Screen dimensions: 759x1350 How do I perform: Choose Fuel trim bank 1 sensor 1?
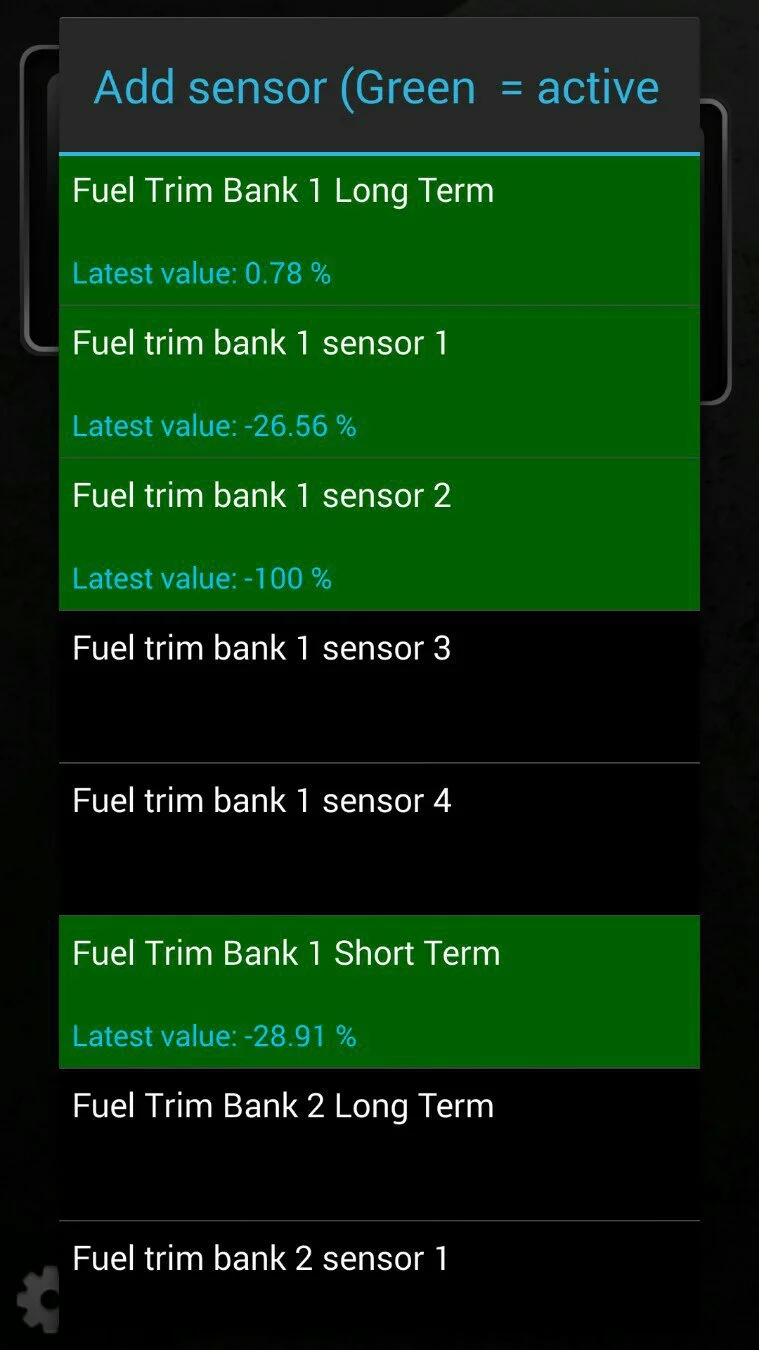click(379, 382)
